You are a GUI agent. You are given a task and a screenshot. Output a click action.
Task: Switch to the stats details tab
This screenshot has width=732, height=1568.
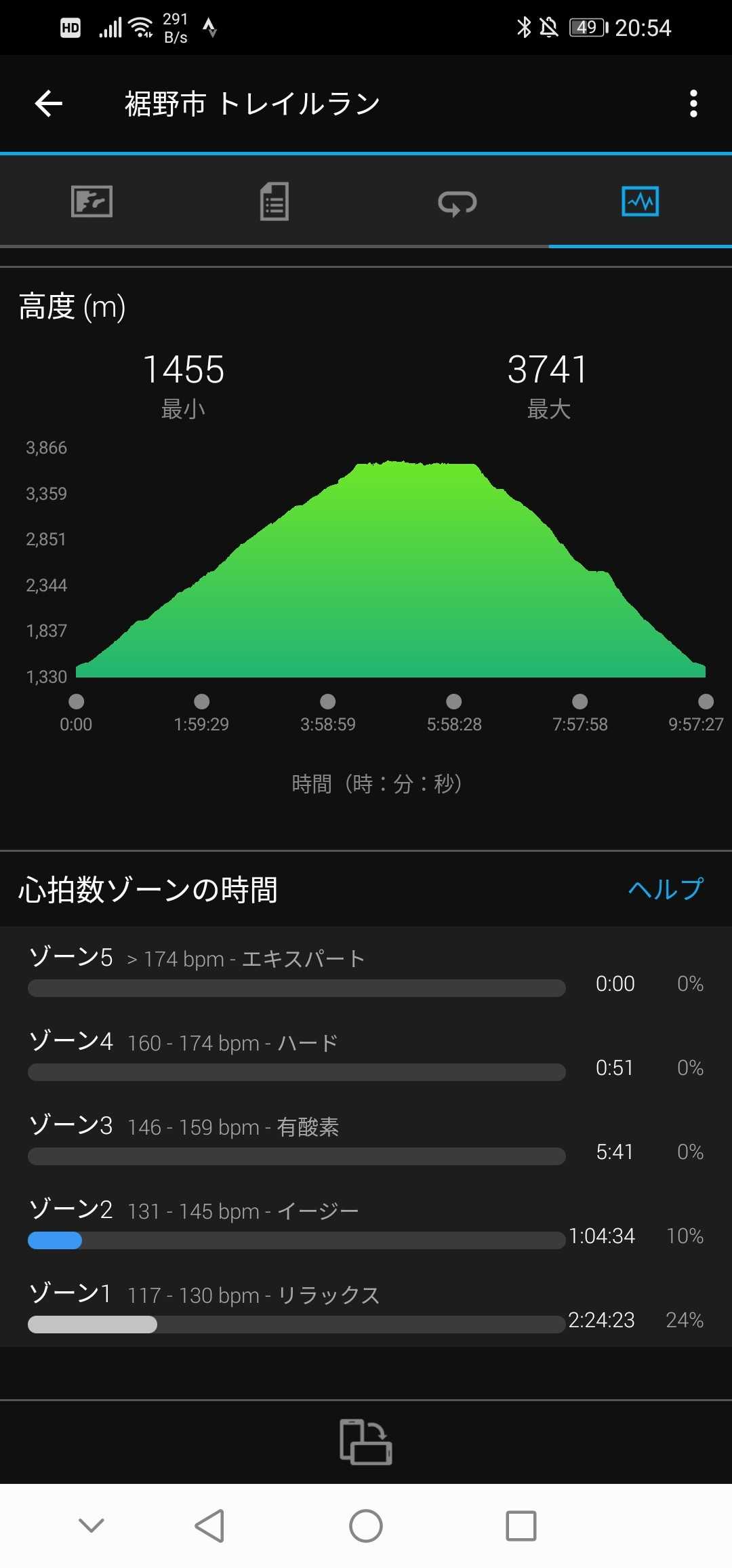[274, 201]
